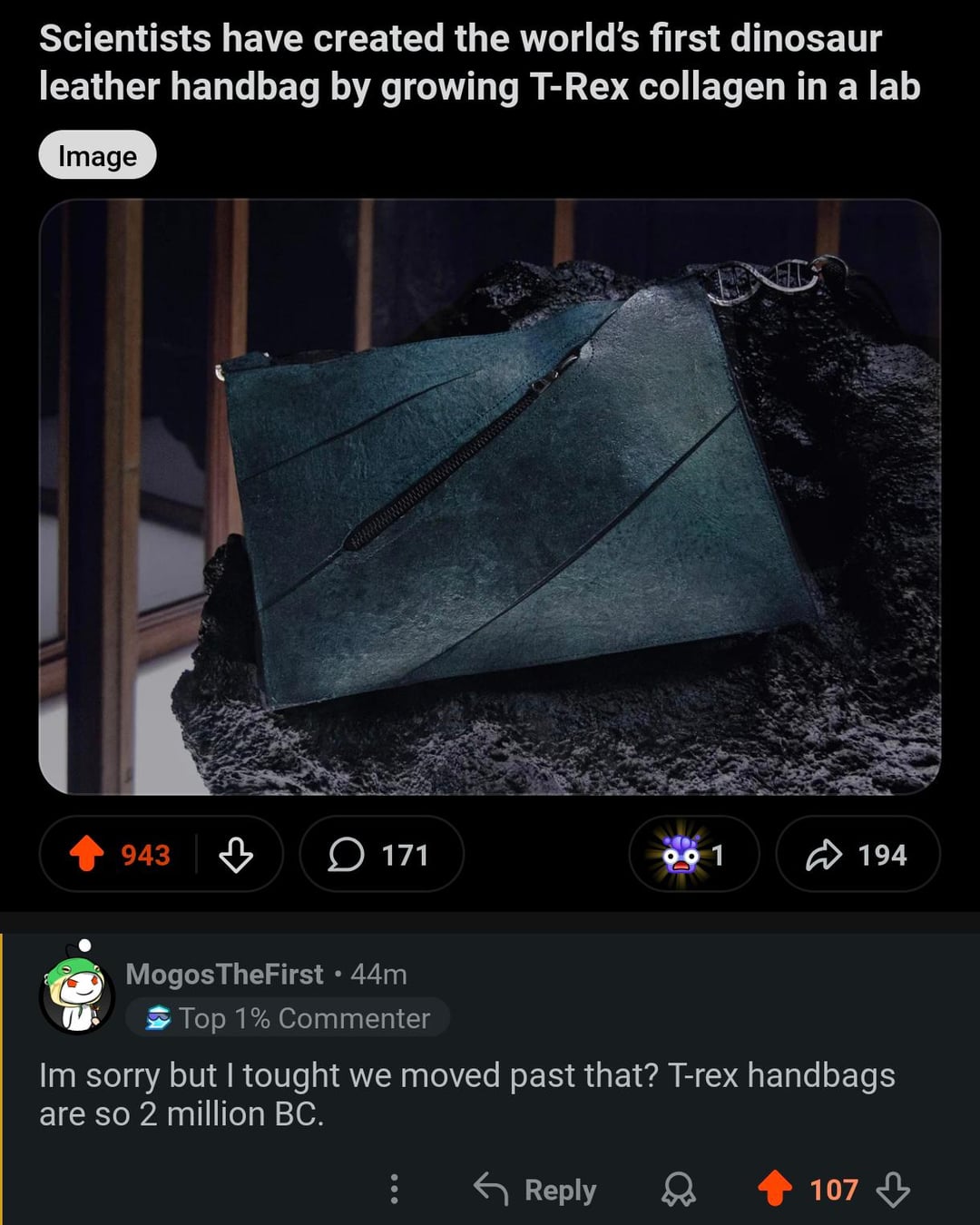Screen dimensions: 980x1225
Task: Downvote the dinosaur leather handbag post
Action: pyautogui.click(x=236, y=854)
